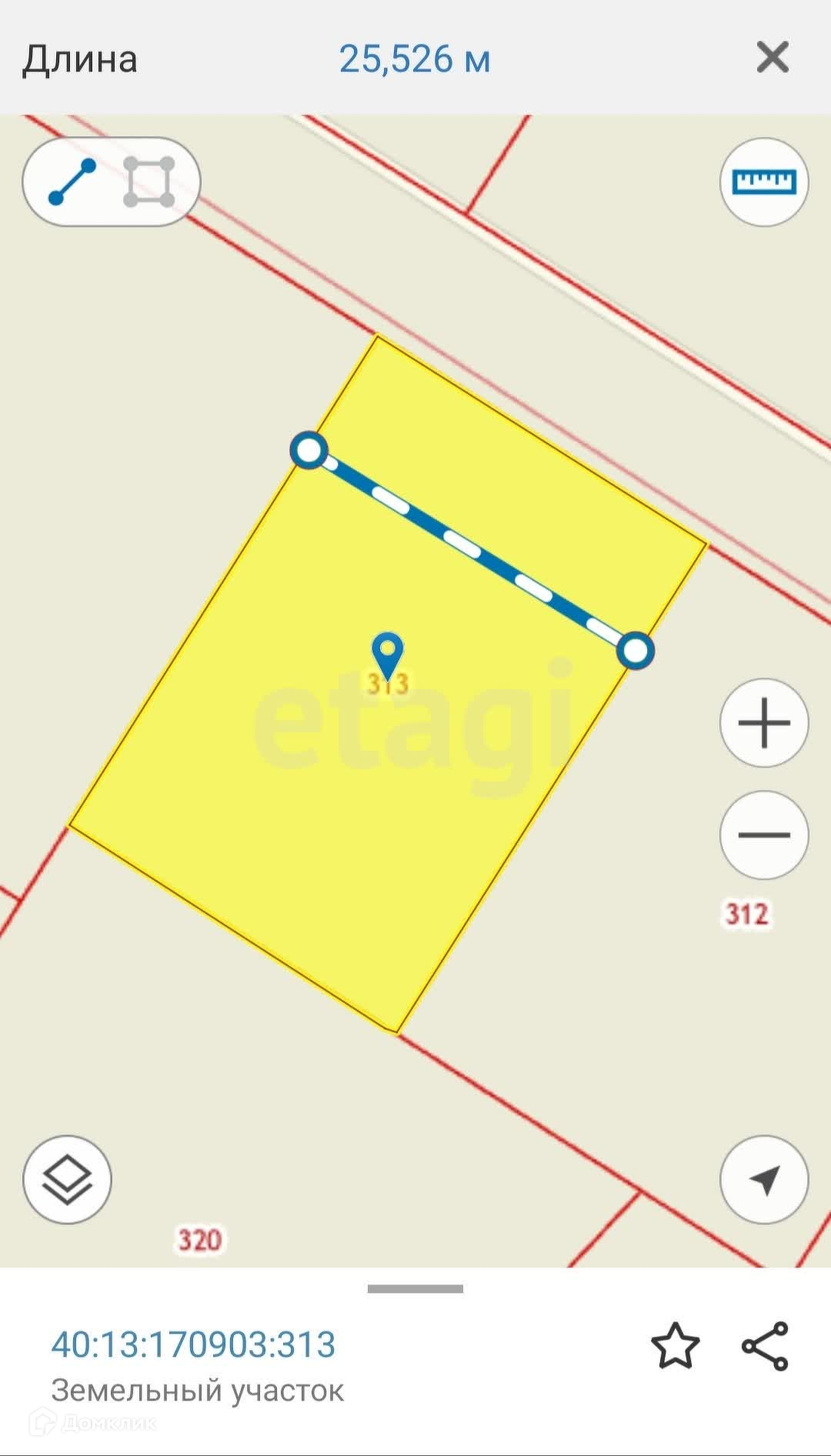
Task: Add parcel 40:13:170903:313 to favorites
Action: (675, 1346)
